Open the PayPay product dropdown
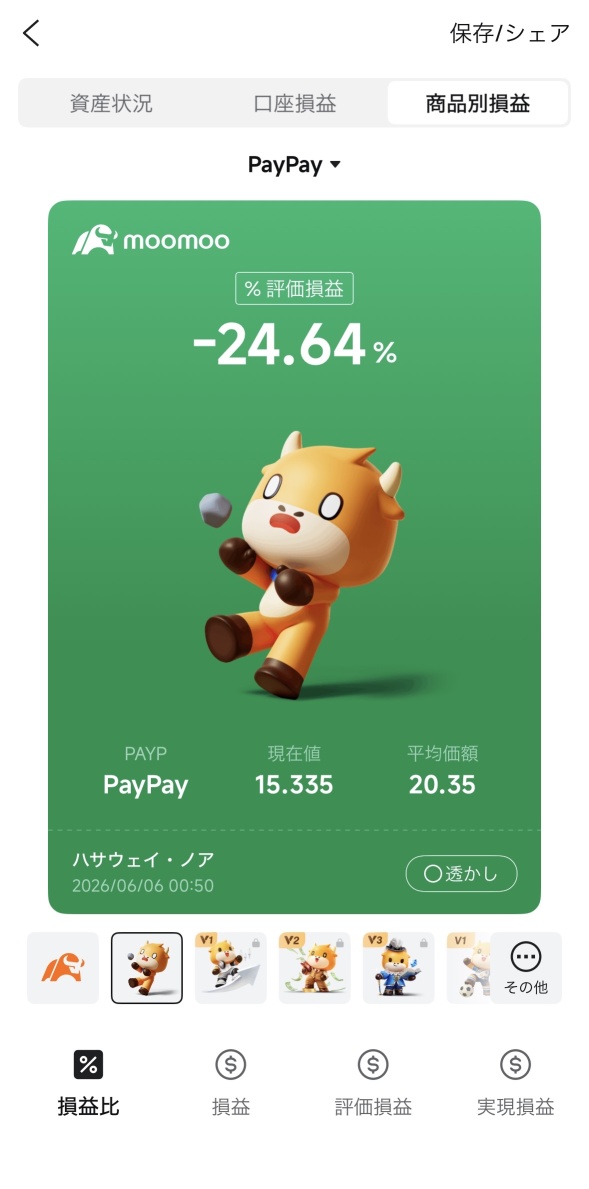The image size is (589, 1189). pyautogui.click(x=294, y=165)
